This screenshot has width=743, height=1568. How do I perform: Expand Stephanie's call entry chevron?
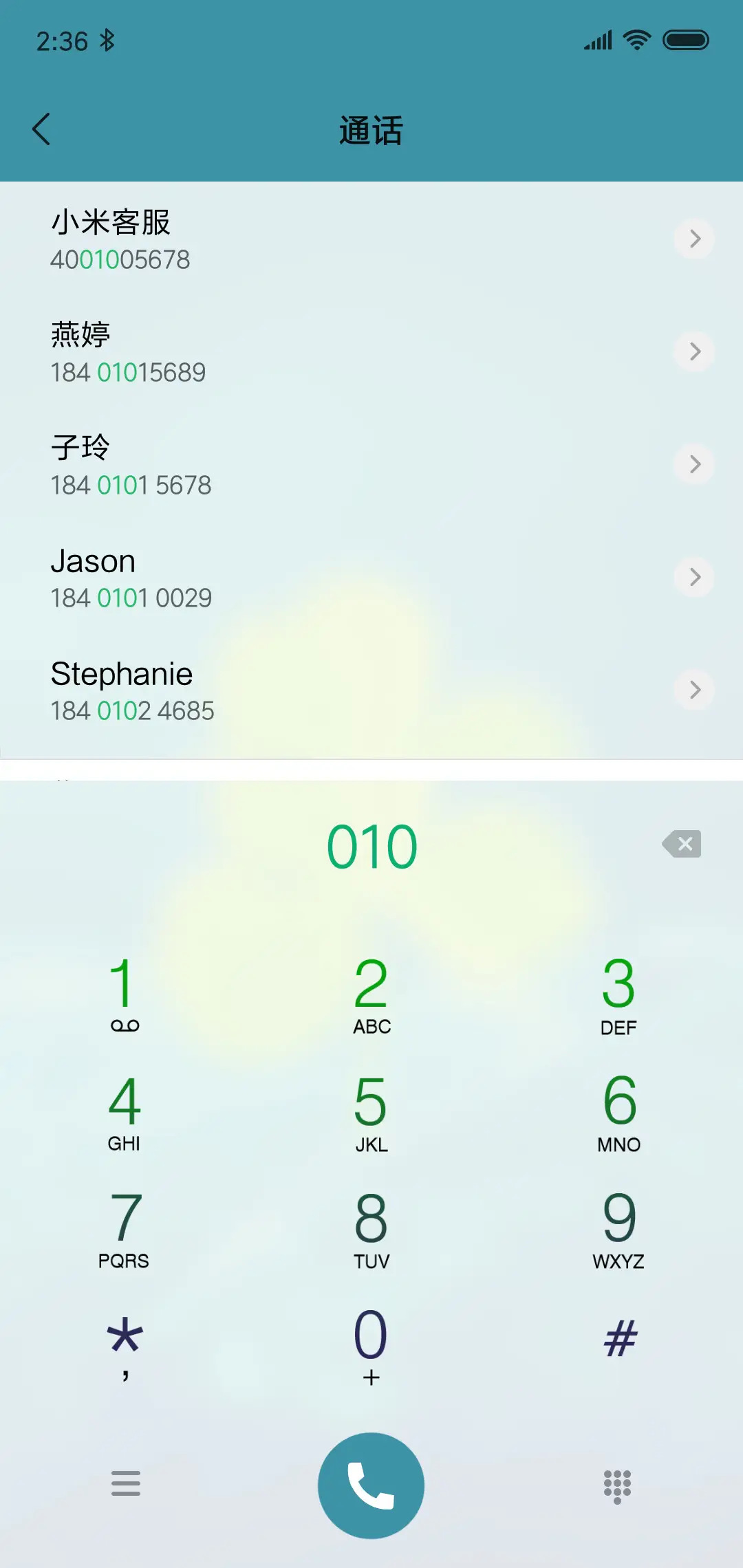pos(694,690)
